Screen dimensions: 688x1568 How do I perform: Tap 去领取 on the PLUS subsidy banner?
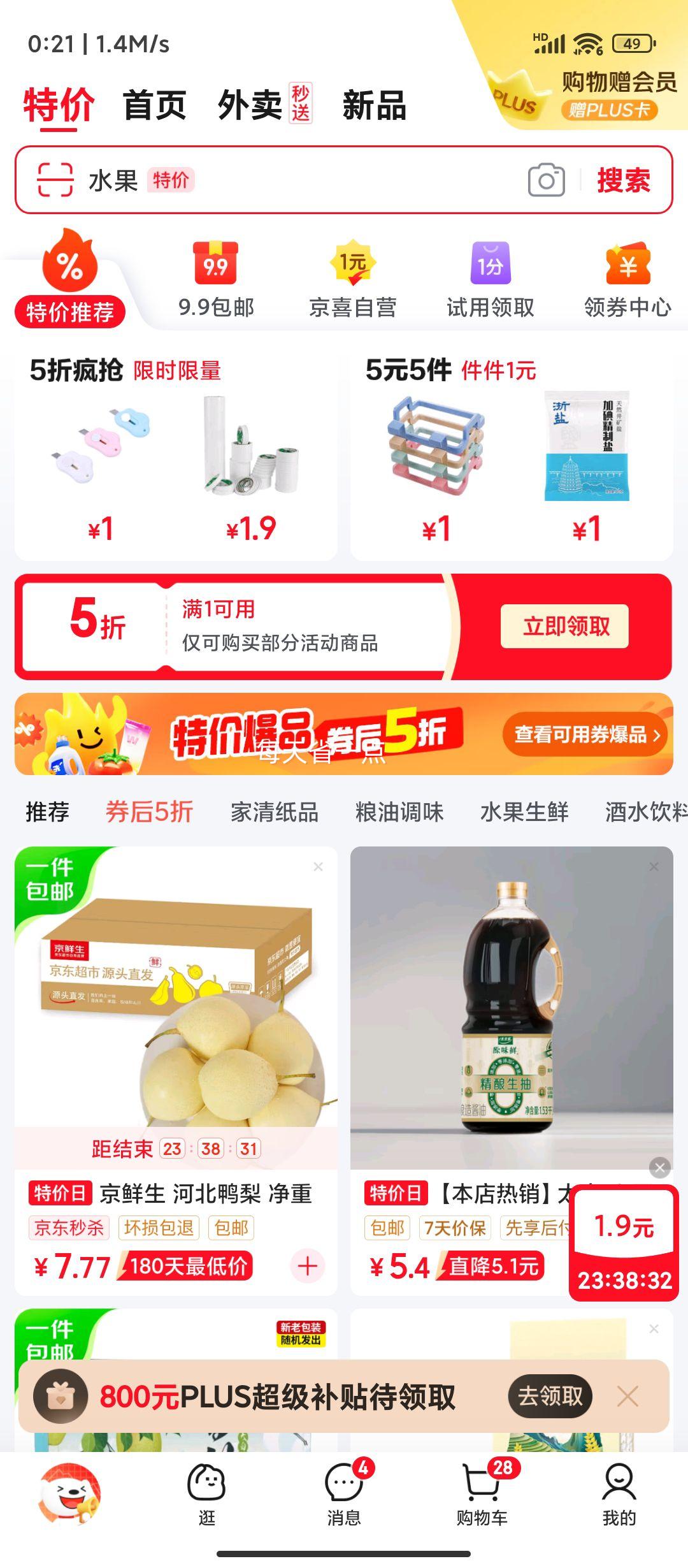pyautogui.click(x=550, y=1396)
